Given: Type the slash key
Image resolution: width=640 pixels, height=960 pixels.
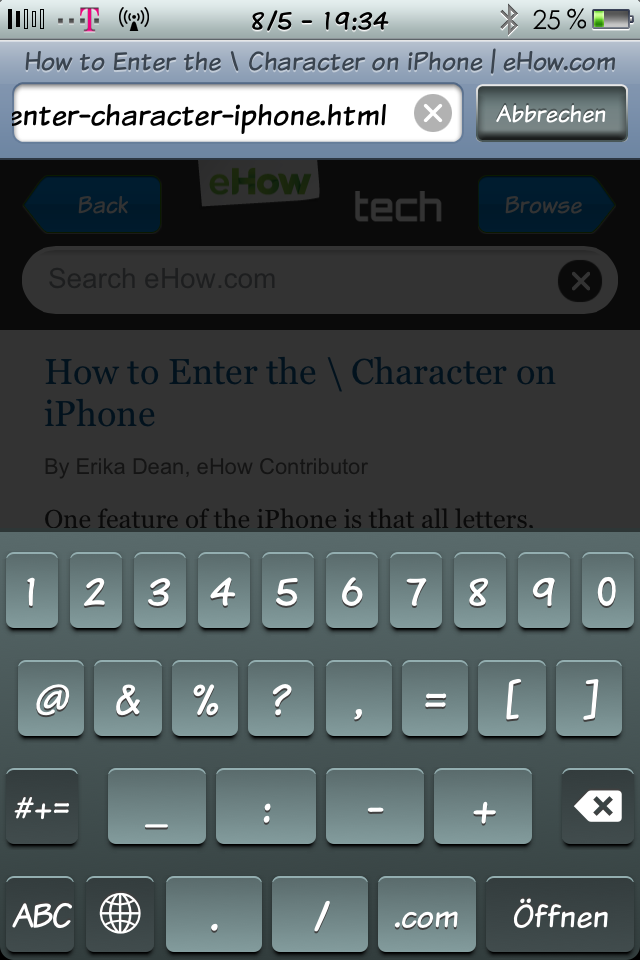Looking at the screenshot, I should click(x=322, y=915).
